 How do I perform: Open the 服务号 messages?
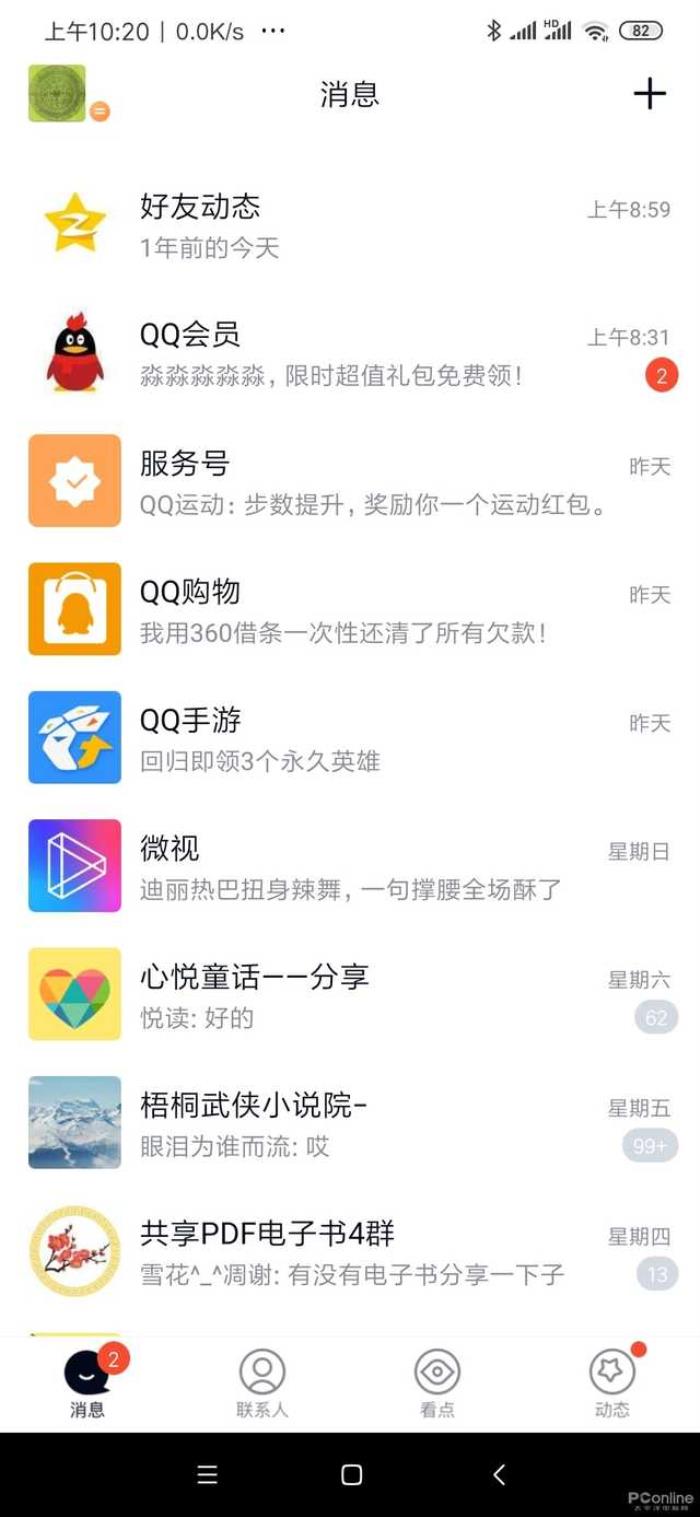click(350, 481)
